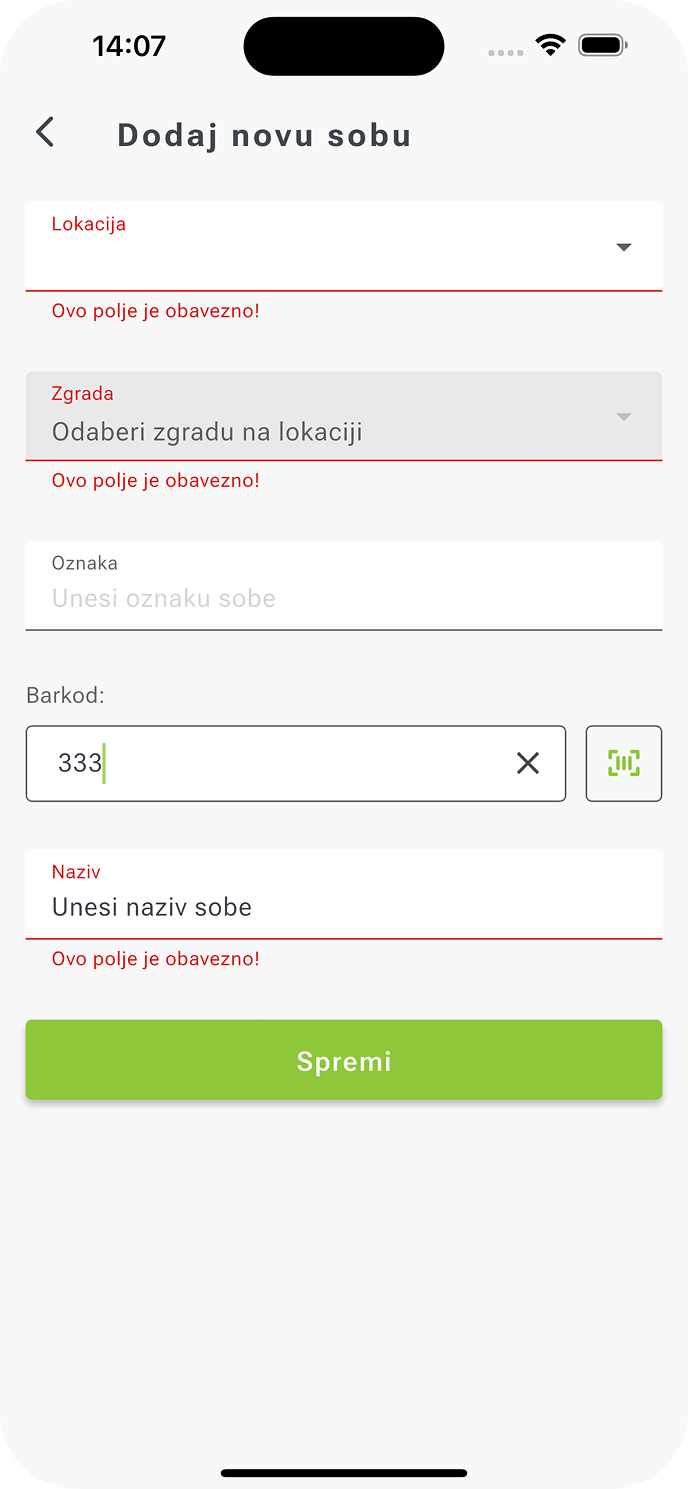Open the barcode scanner

pyautogui.click(x=623, y=764)
